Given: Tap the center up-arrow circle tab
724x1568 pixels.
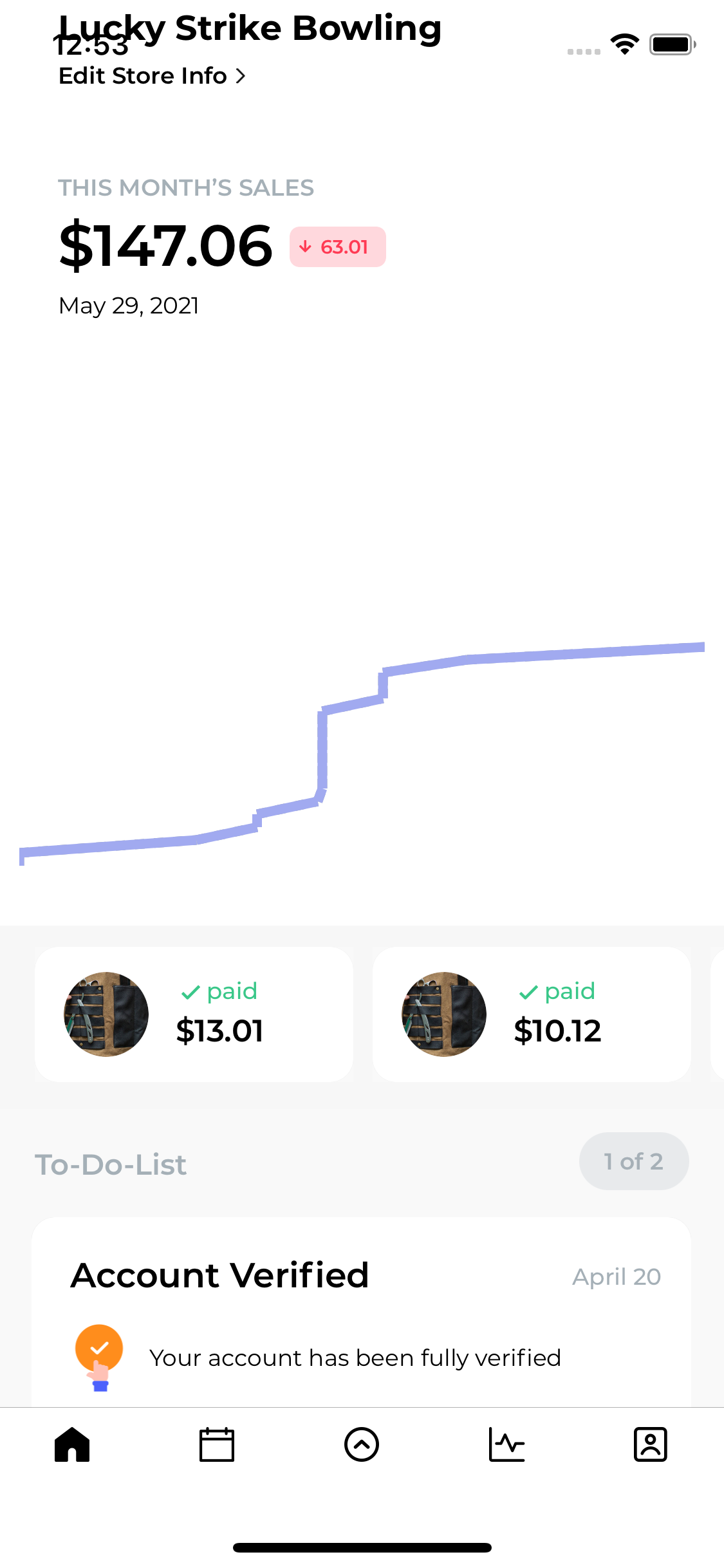Looking at the screenshot, I should (x=362, y=1444).
